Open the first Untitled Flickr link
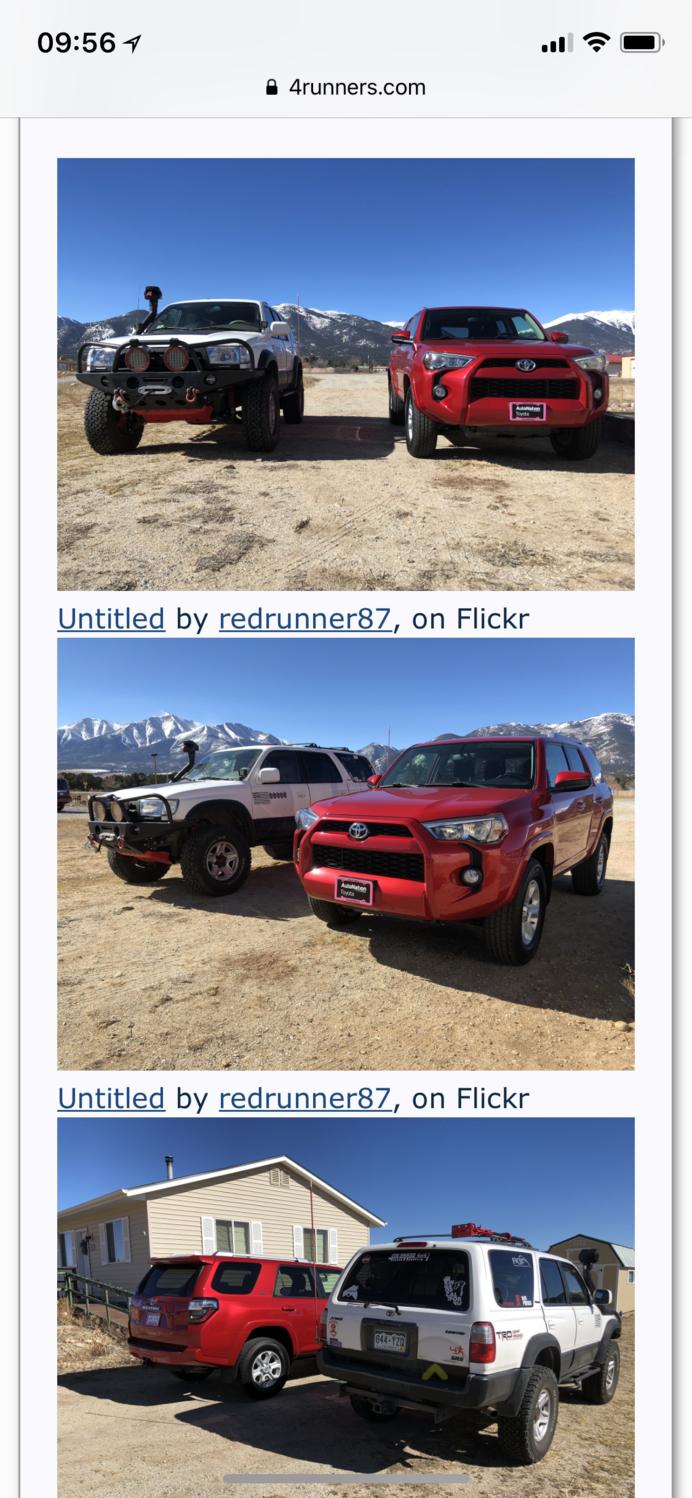 (x=111, y=619)
